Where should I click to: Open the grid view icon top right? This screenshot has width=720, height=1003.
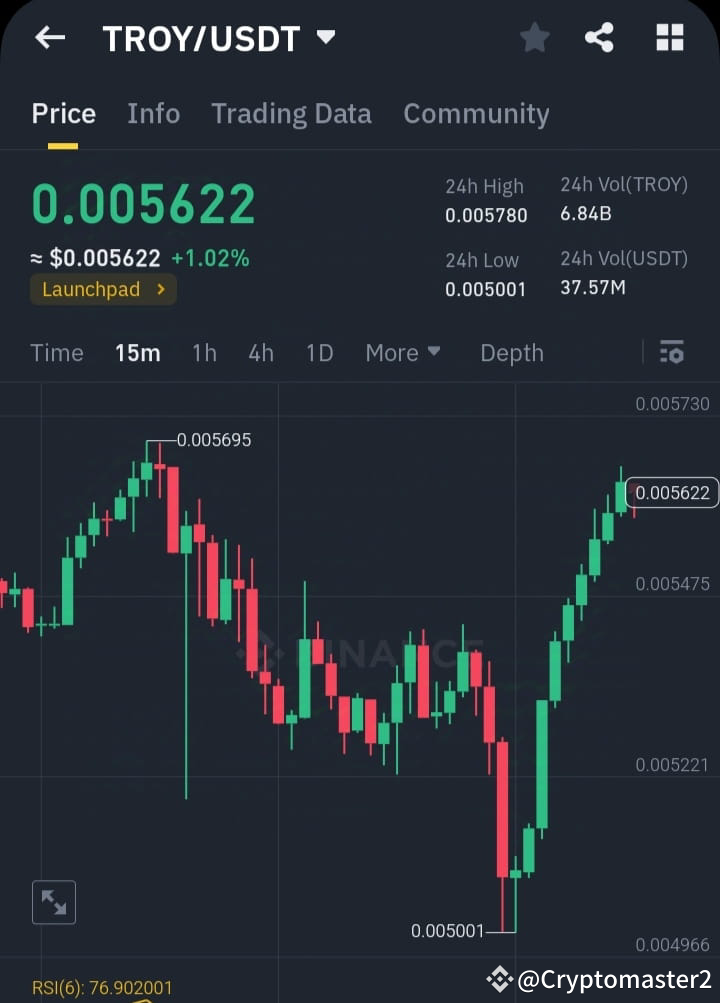click(668, 38)
